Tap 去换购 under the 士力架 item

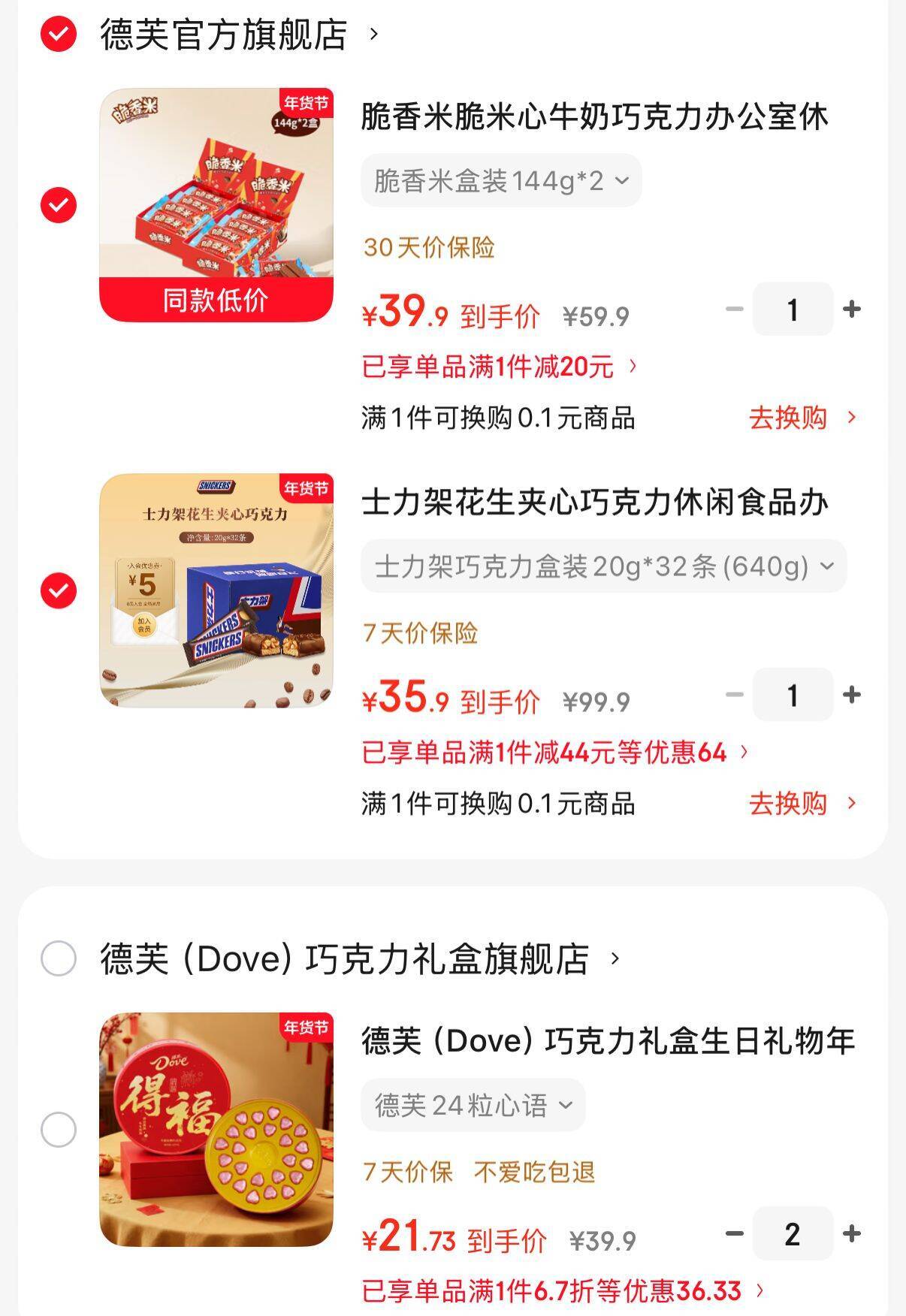tap(802, 804)
